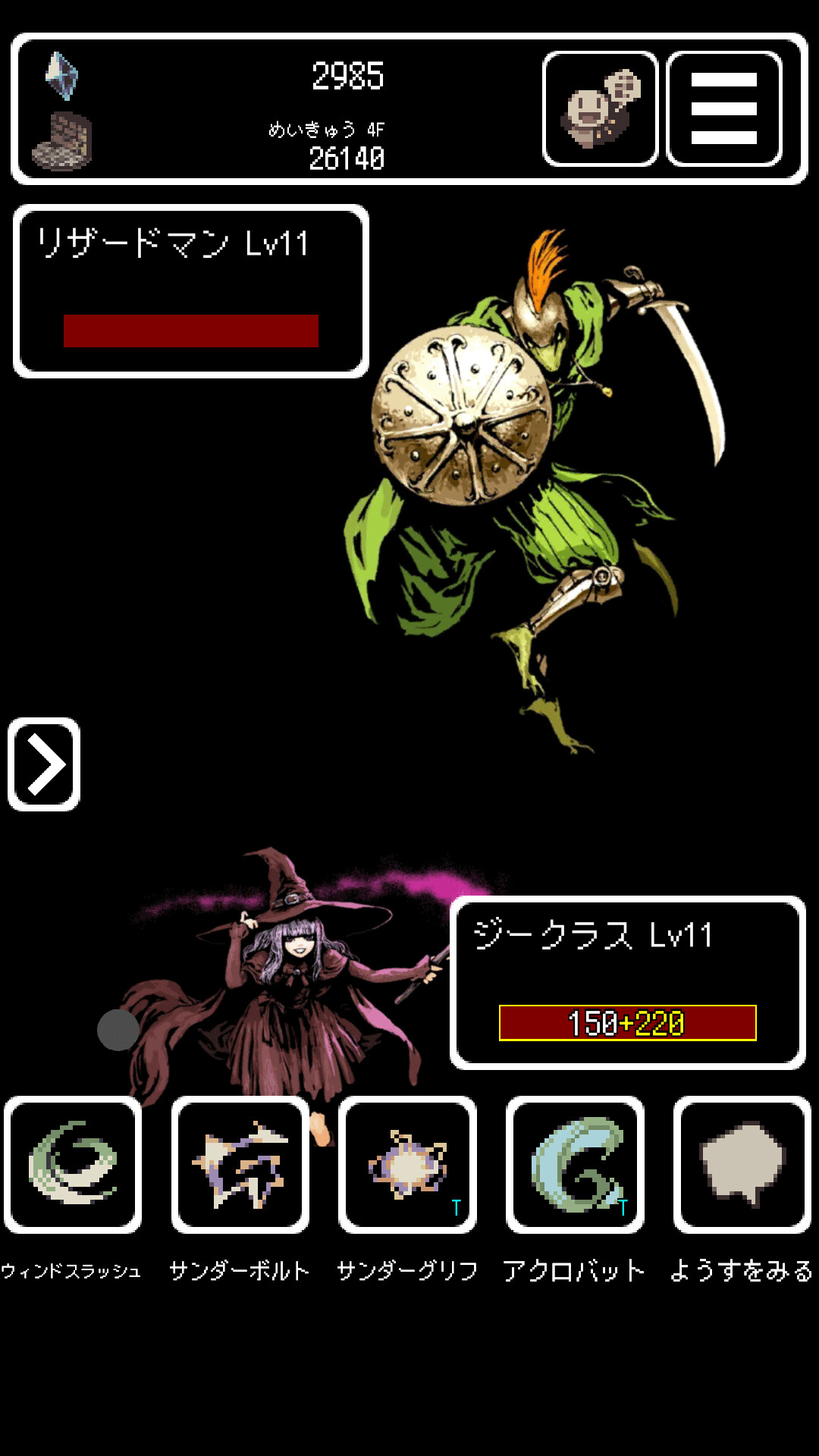The width and height of the screenshot is (819, 1456).
Task: Choose the ようすをみる action
Action: coord(742,1164)
